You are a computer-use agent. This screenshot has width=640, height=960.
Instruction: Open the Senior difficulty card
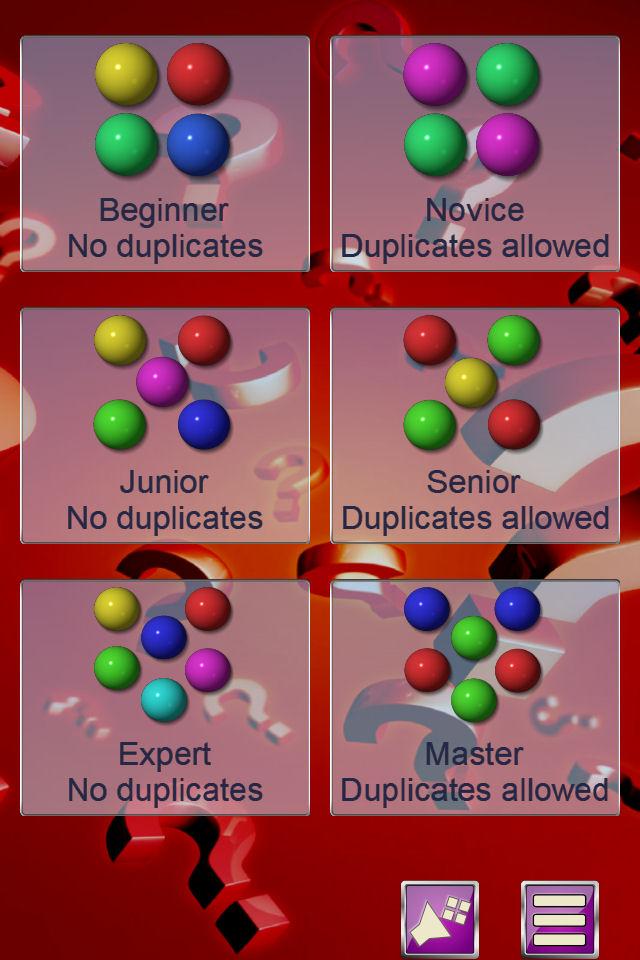(475, 426)
